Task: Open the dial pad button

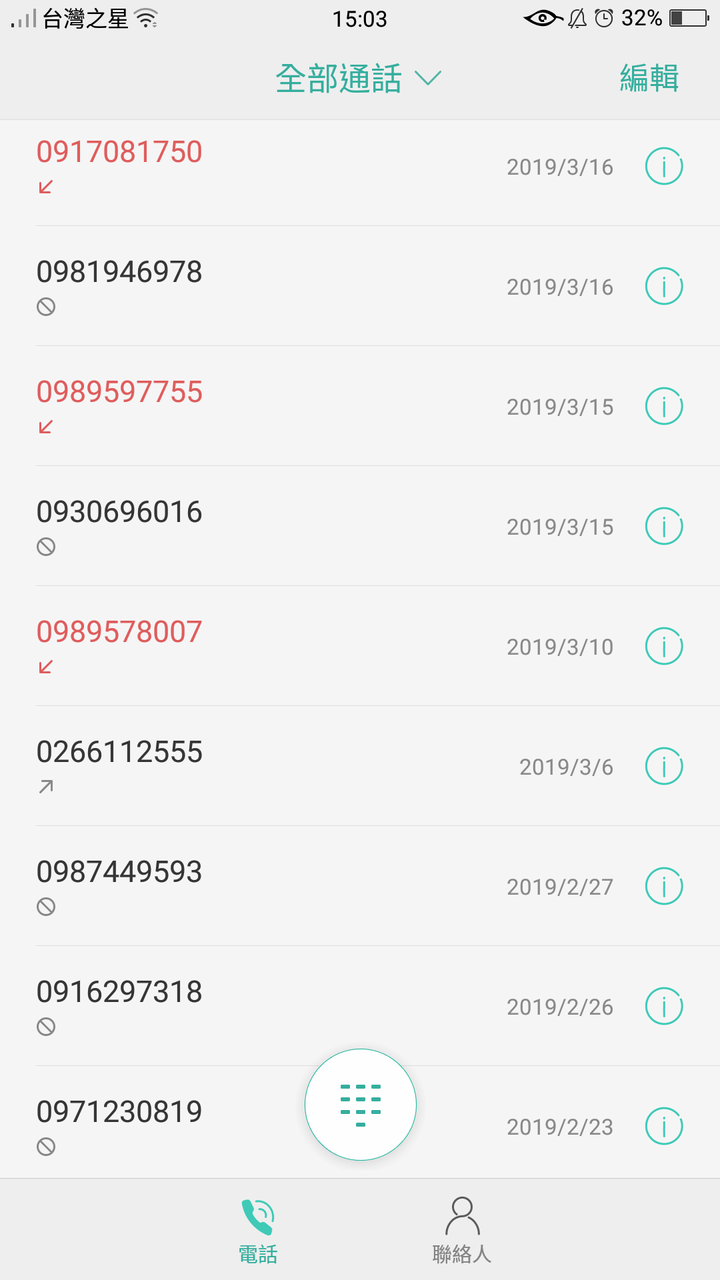Action: click(360, 1104)
